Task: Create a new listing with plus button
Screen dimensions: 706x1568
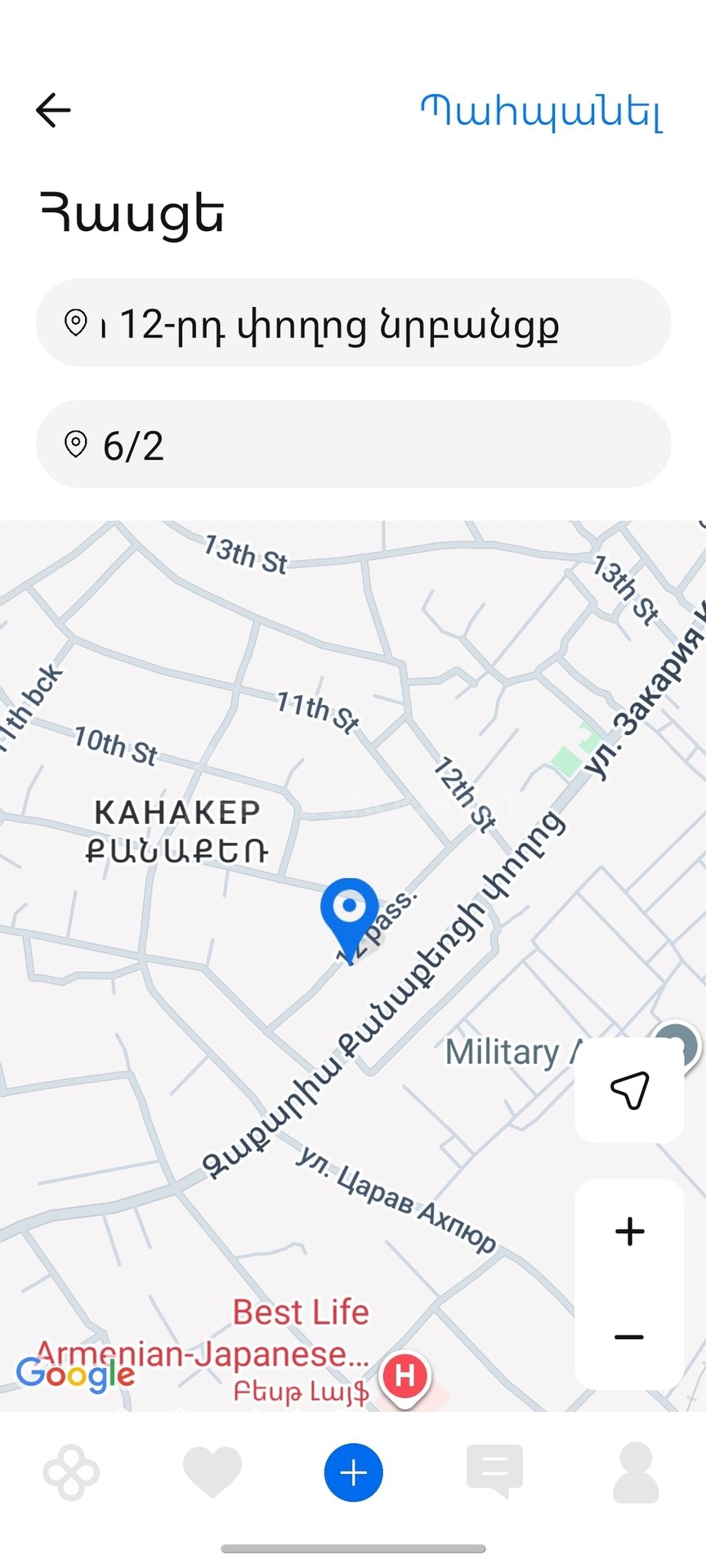Action: click(x=353, y=1472)
